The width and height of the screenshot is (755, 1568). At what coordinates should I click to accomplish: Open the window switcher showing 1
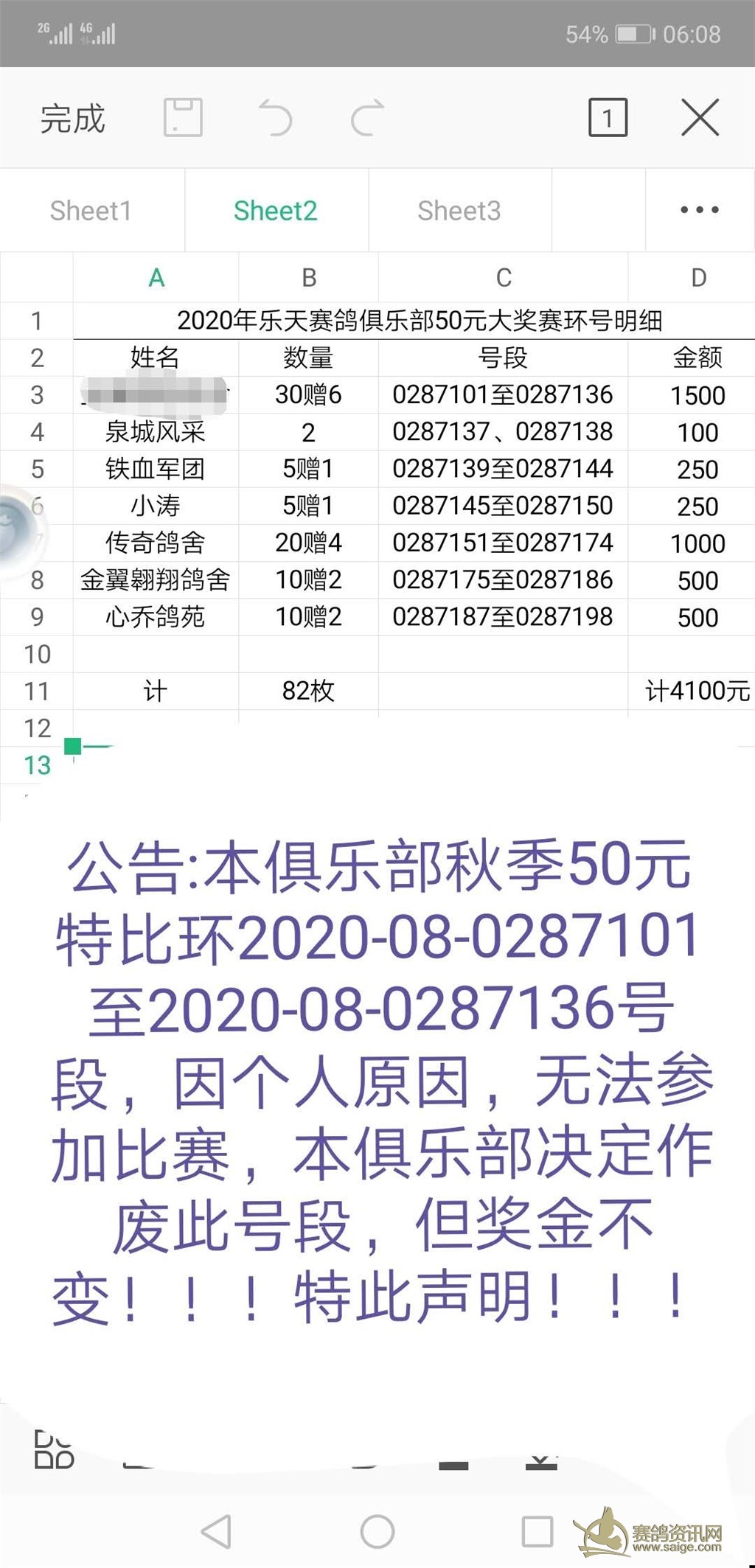tap(608, 117)
